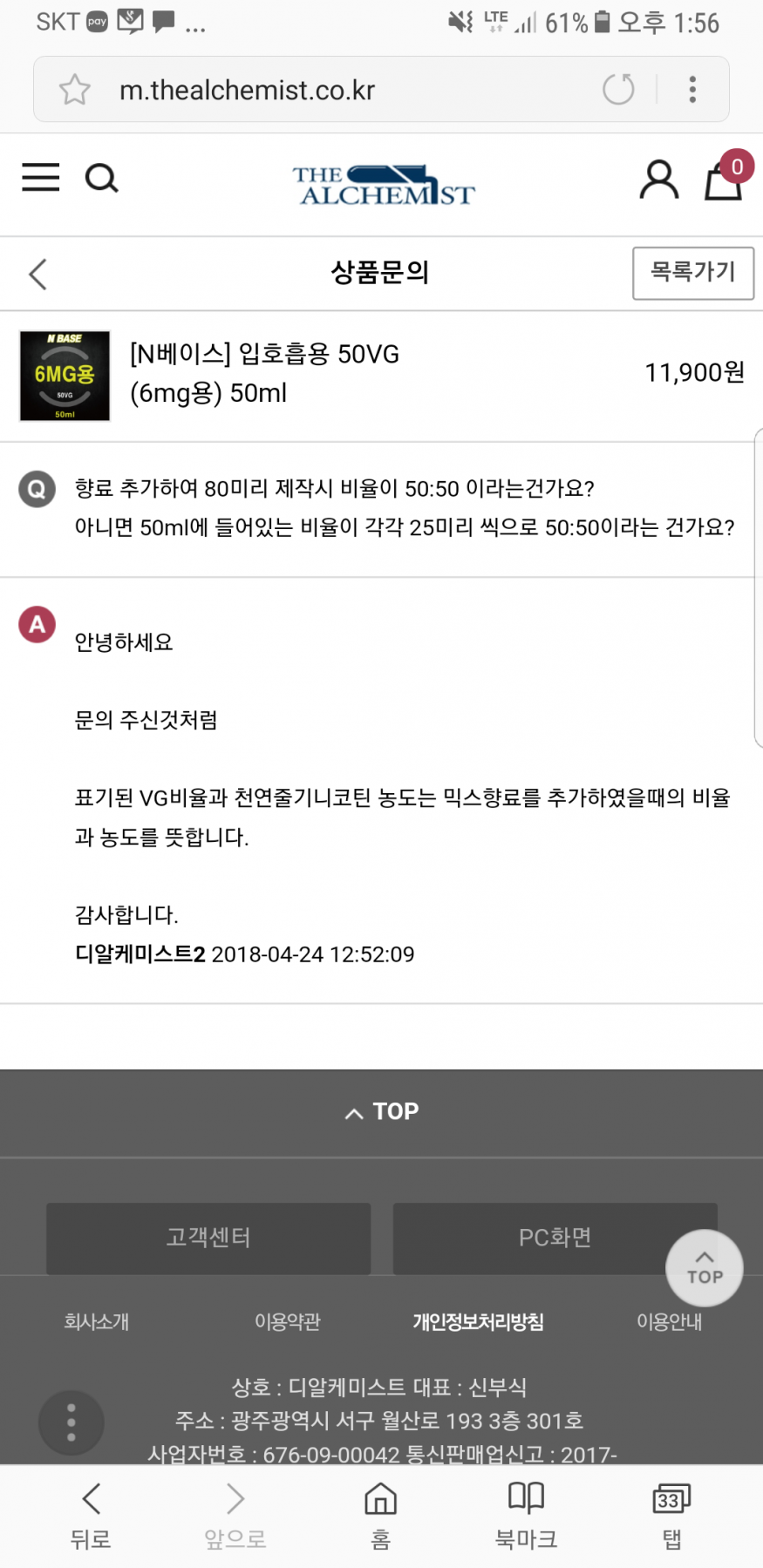Go back using the page arrow
This screenshot has height=1568, width=763.
(37, 274)
